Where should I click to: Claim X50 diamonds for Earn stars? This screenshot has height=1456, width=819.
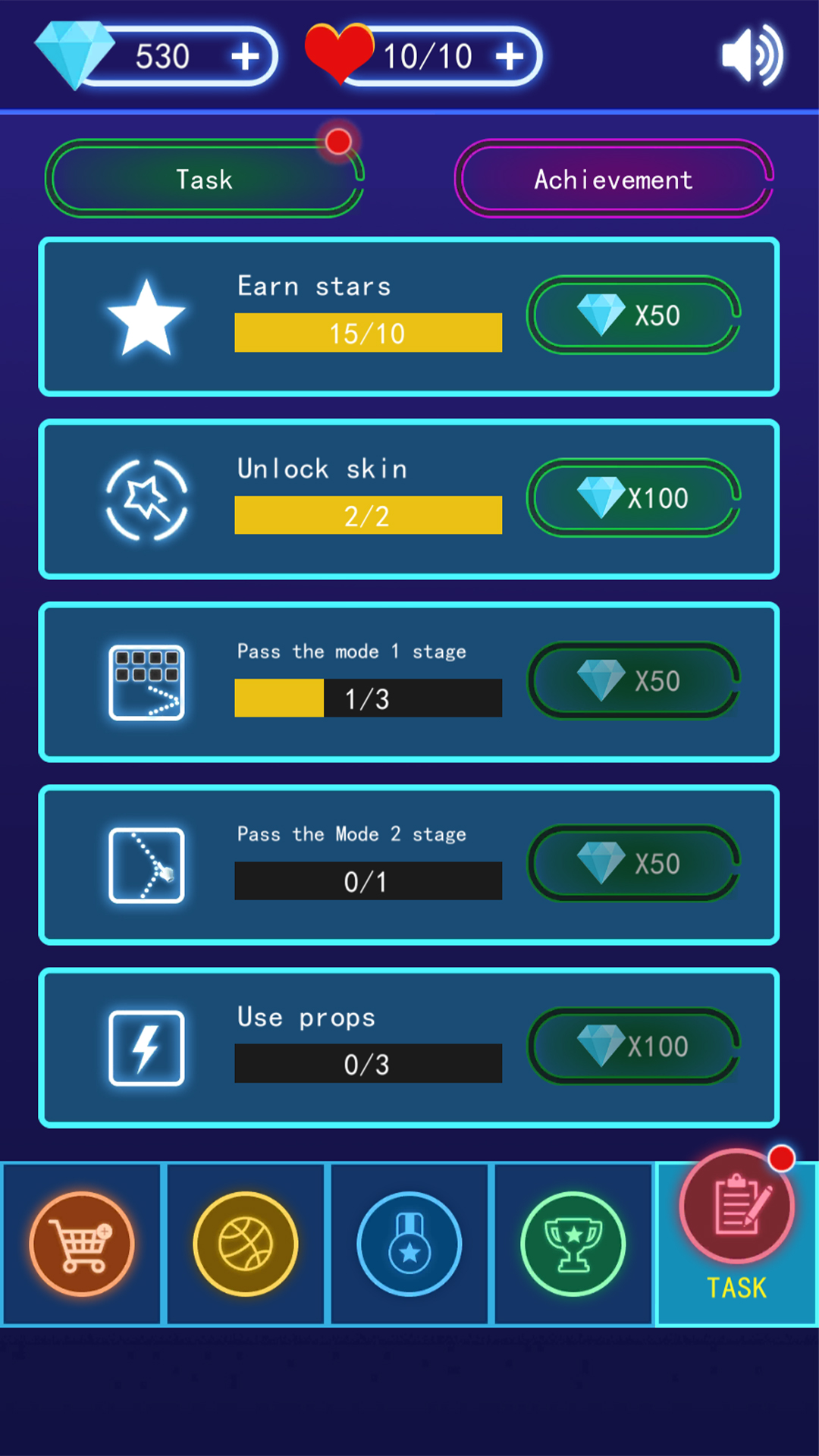[x=633, y=315]
